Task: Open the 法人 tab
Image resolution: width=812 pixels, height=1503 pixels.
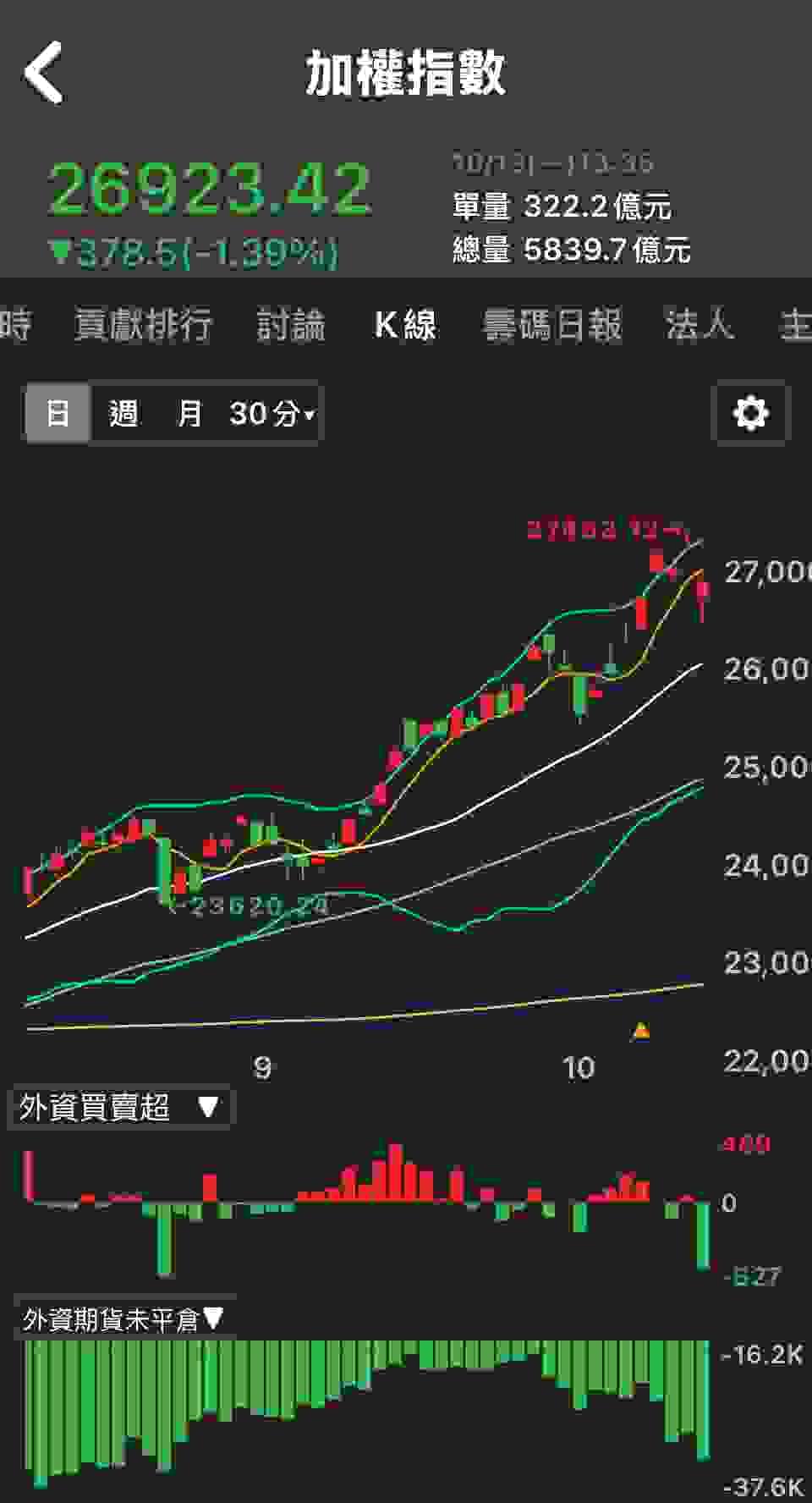Action: click(699, 325)
